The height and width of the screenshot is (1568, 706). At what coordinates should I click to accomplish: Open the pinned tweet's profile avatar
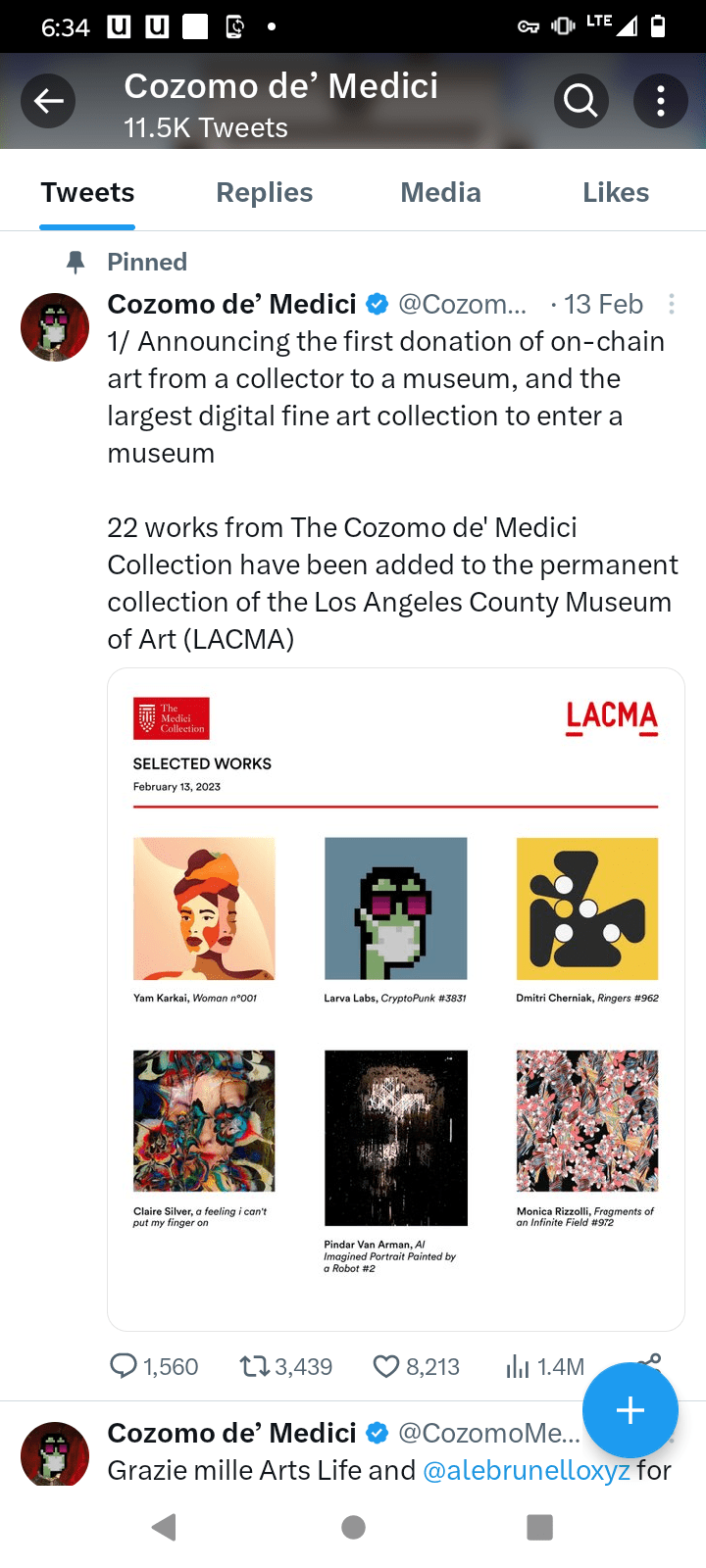point(55,327)
